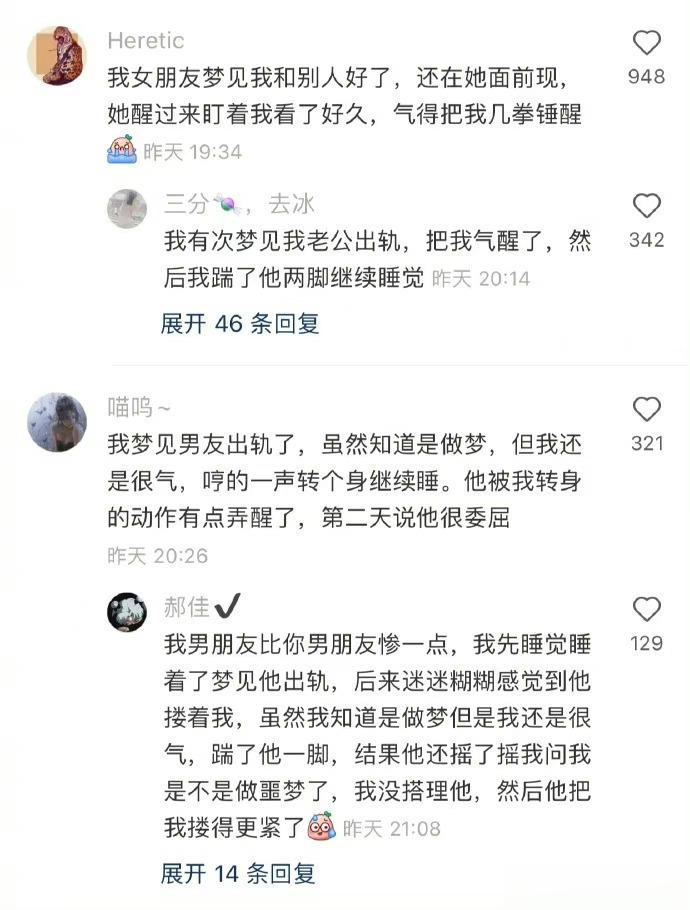Like 喵呜~'s comment
The width and height of the screenshot is (690, 910).
647,409
